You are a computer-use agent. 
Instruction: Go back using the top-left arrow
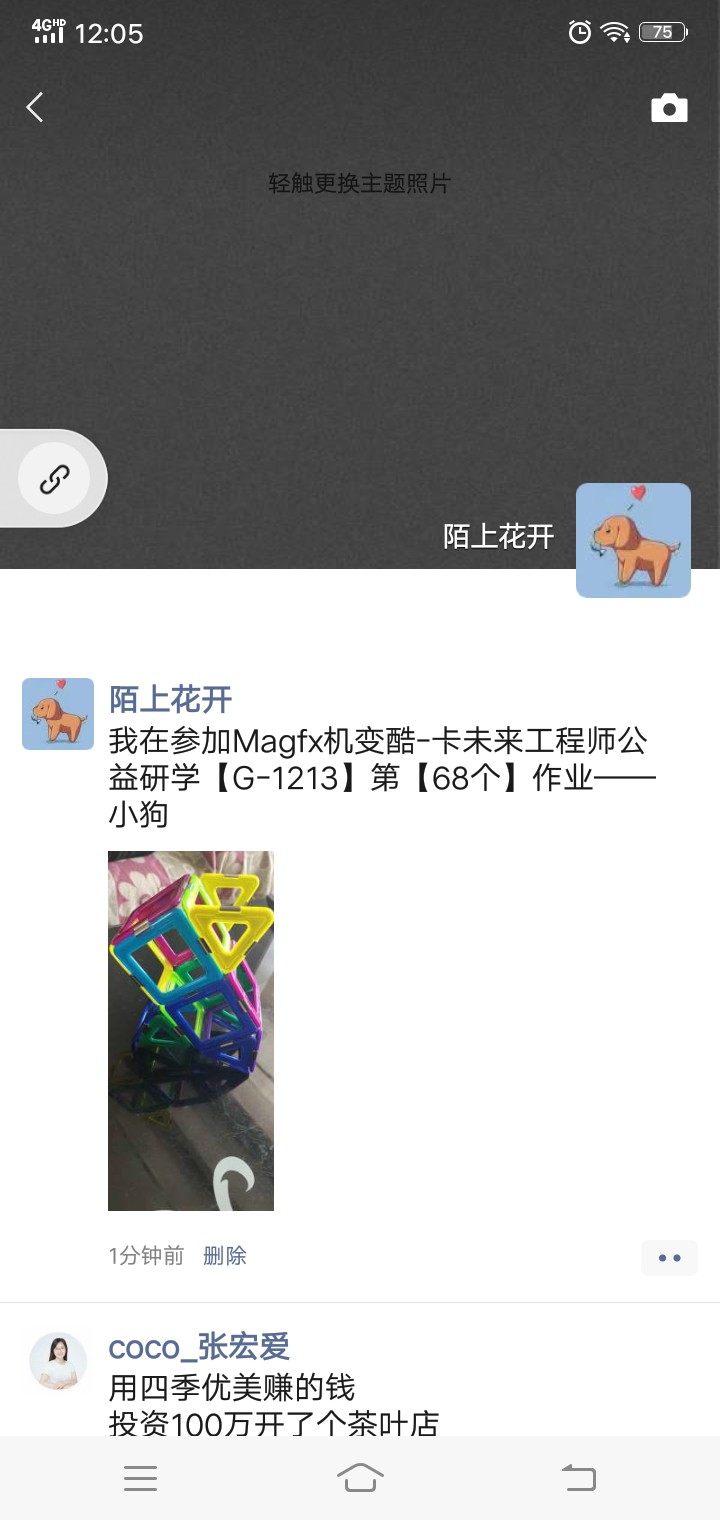coord(35,107)
